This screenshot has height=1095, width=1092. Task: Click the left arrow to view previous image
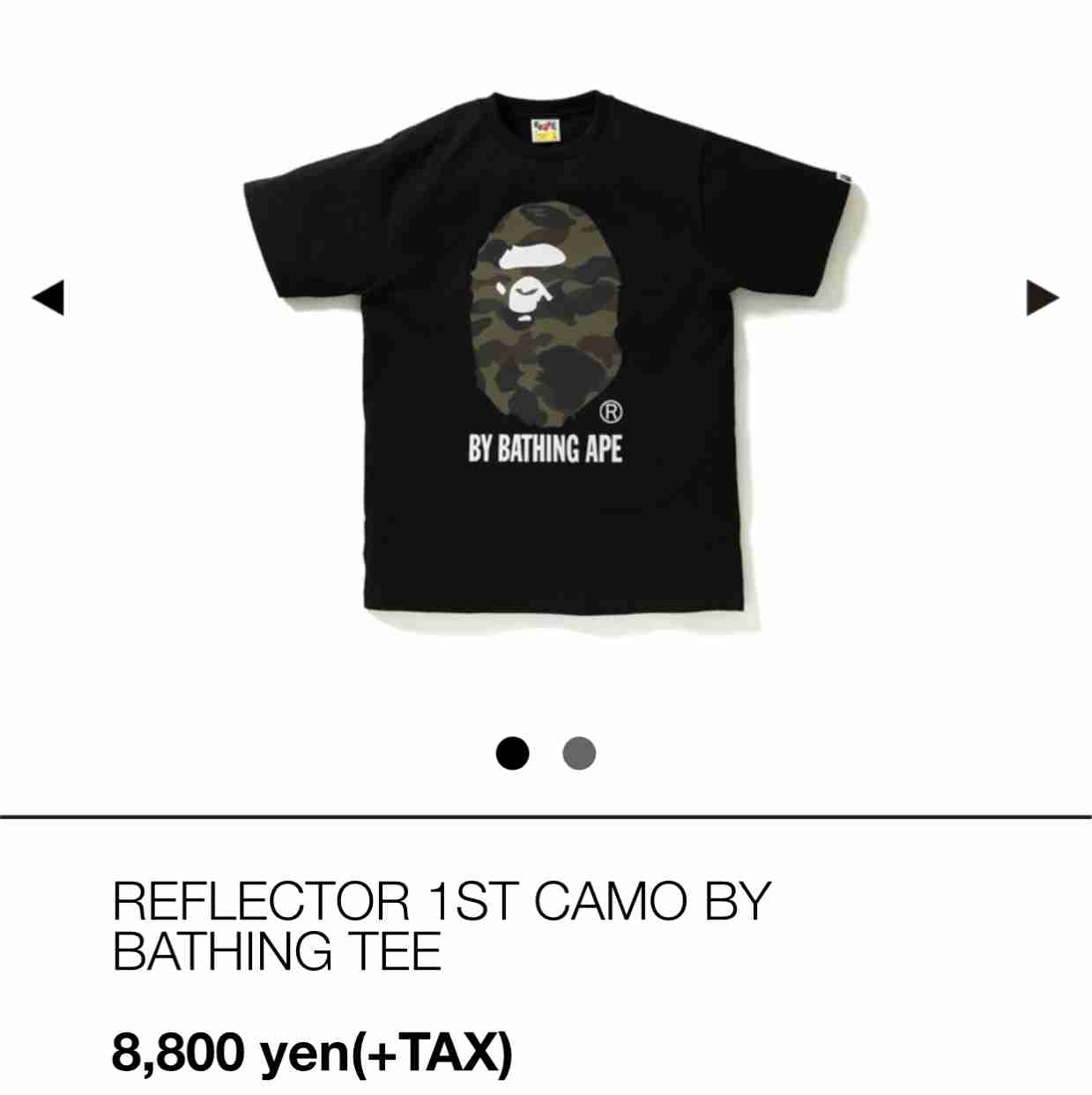point(50,298)
